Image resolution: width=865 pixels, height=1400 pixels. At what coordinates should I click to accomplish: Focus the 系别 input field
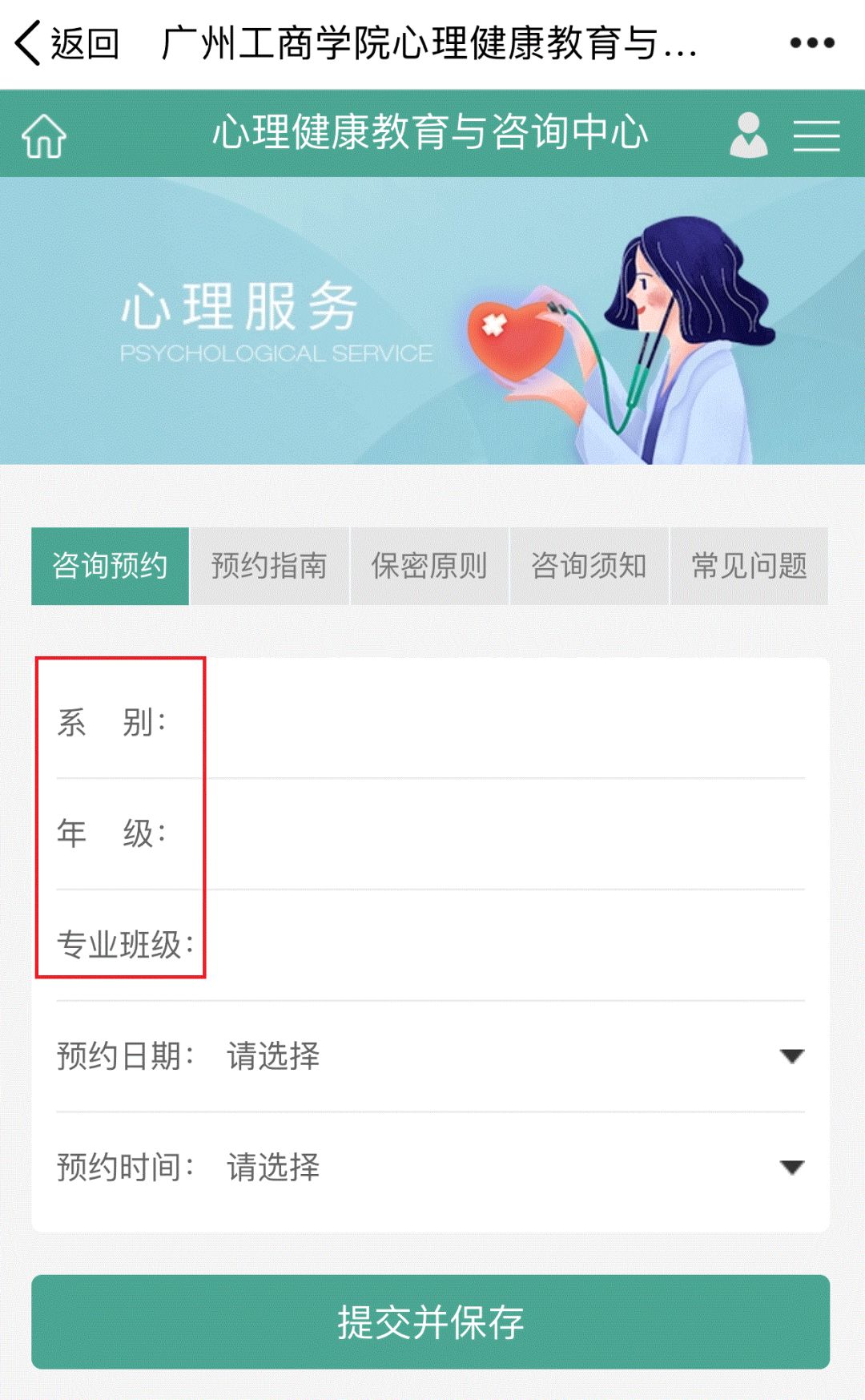tap(505, 722)
